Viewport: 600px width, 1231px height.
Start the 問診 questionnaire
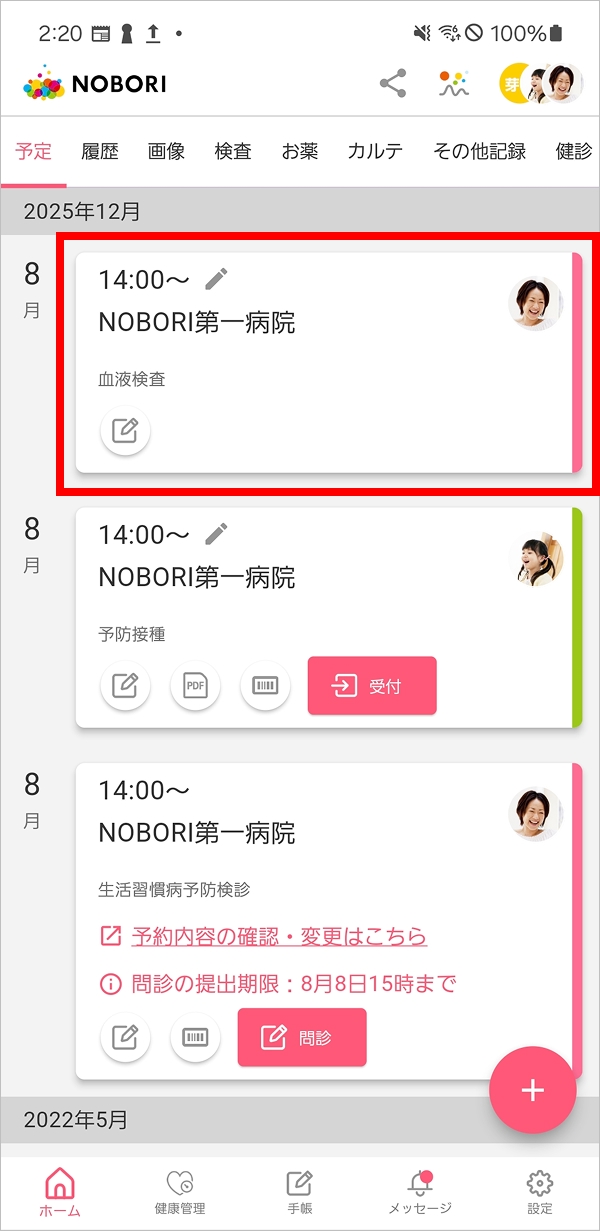302,1037
